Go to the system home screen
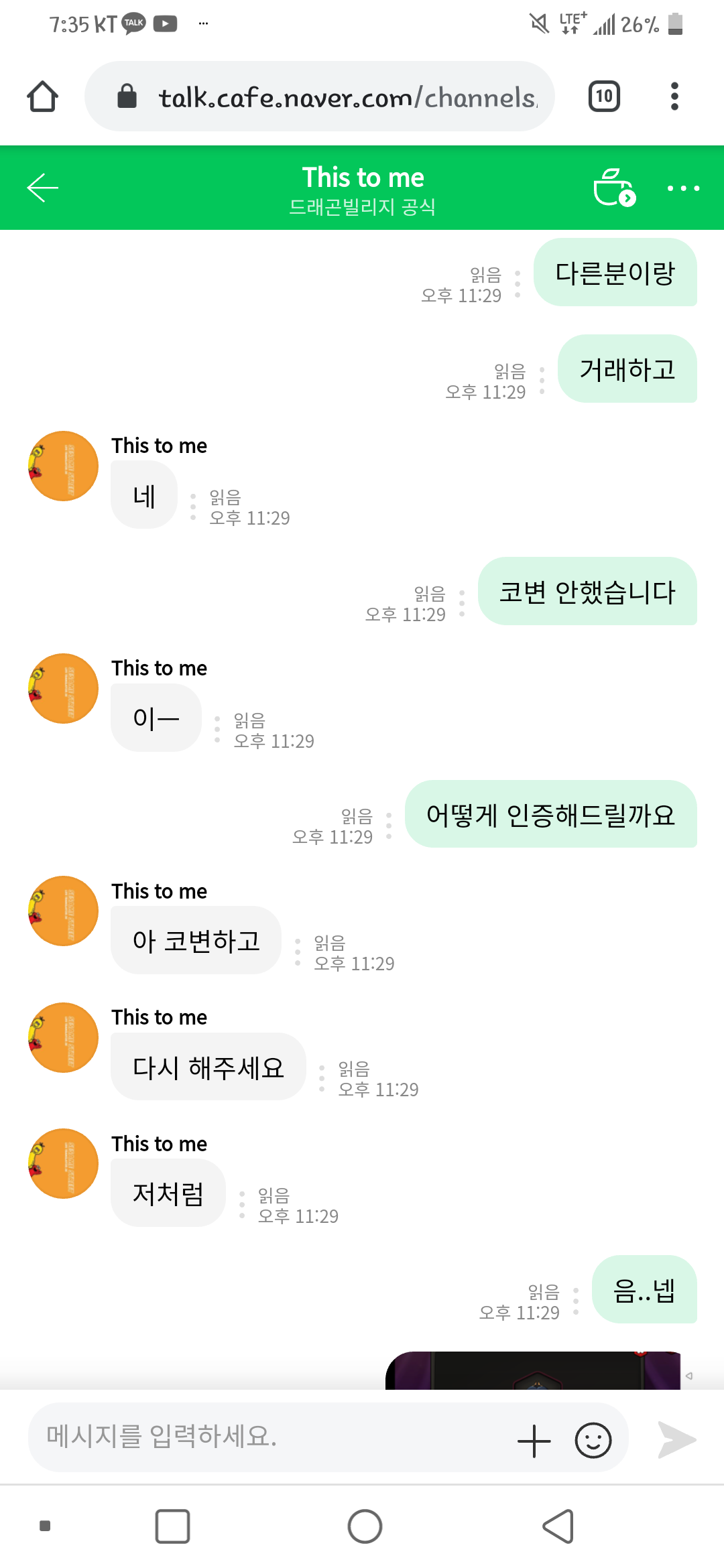The width and height of the screenshot is (724, 1568). tap(365, 1526)
